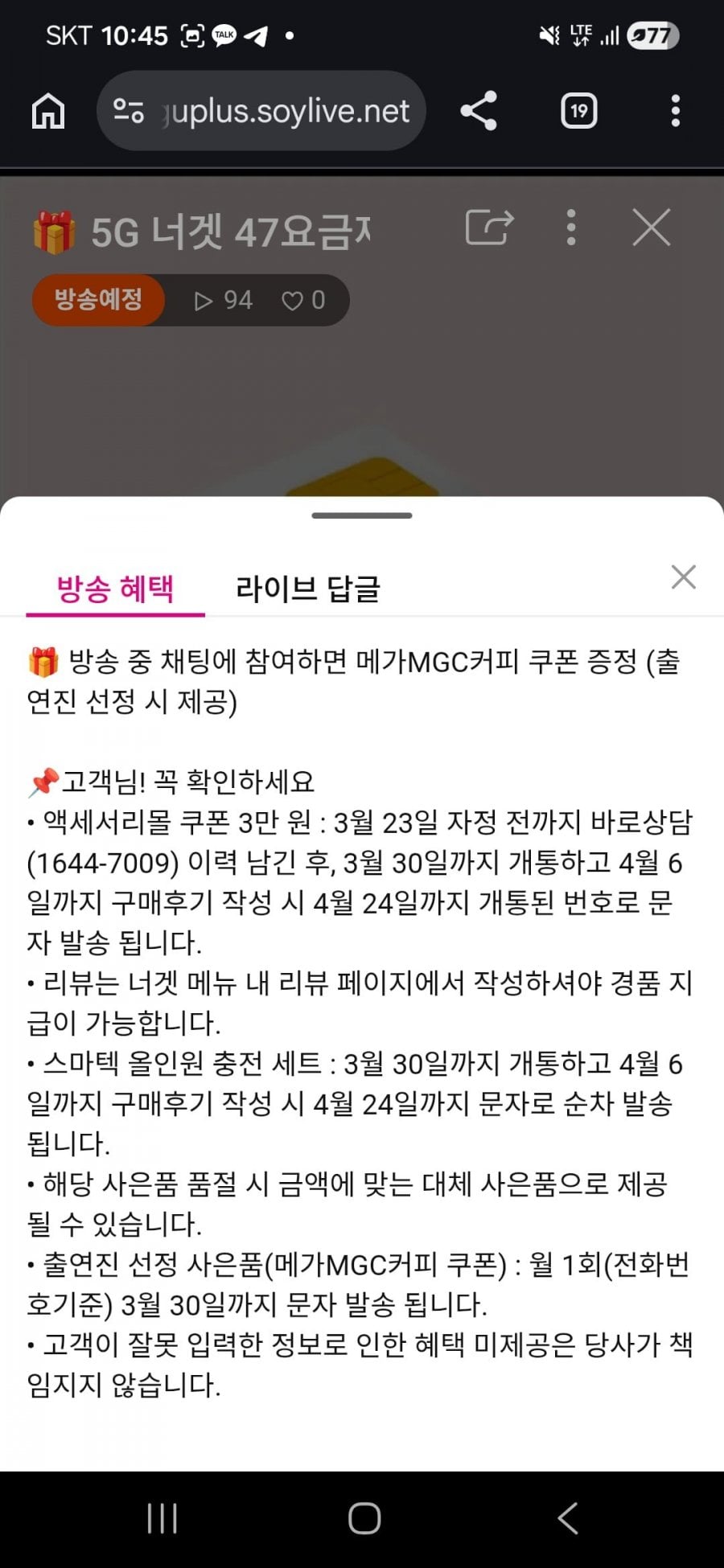Screen dimensions: 724x1568
Task: Open the browser overflow menu
Action: (676, 111)
